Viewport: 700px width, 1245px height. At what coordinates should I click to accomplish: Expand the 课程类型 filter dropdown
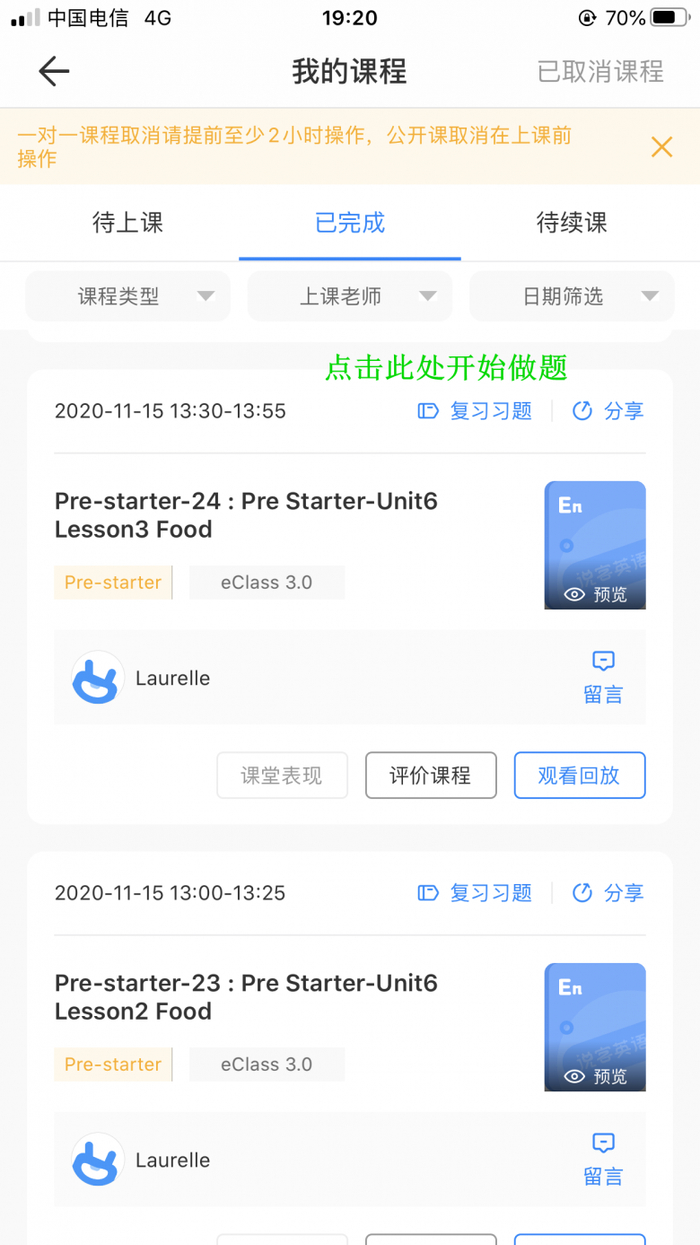(x=128, y=296)
